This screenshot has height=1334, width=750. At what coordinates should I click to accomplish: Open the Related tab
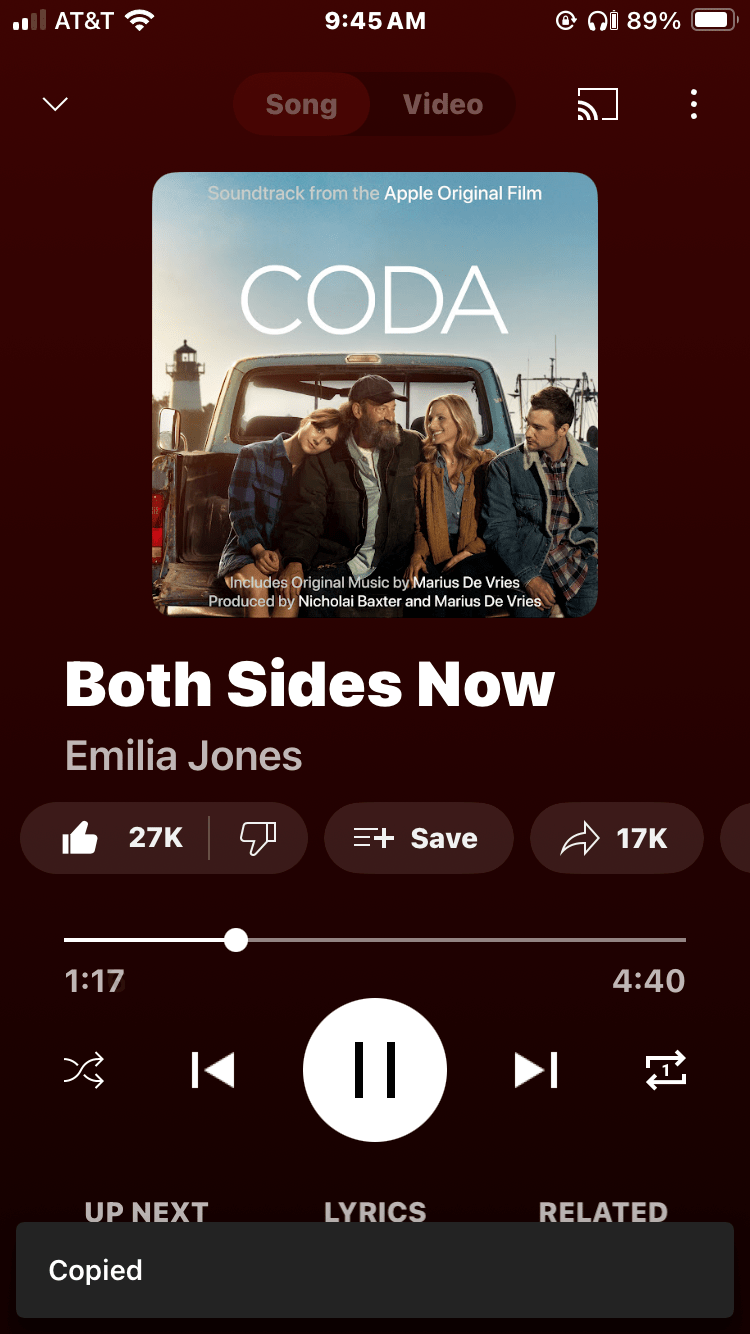[603, 1210]
